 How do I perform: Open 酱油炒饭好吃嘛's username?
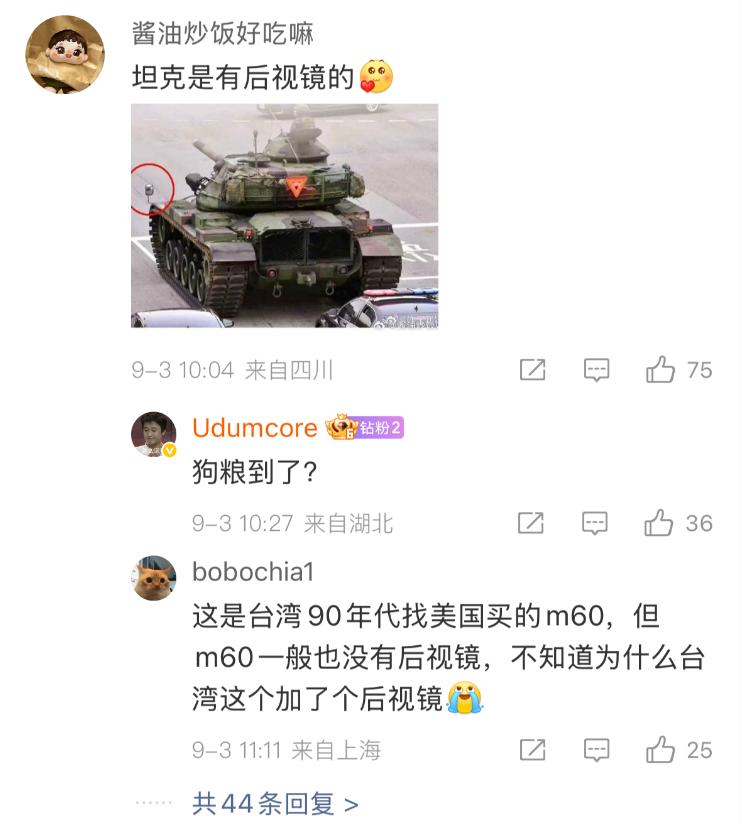223,34
